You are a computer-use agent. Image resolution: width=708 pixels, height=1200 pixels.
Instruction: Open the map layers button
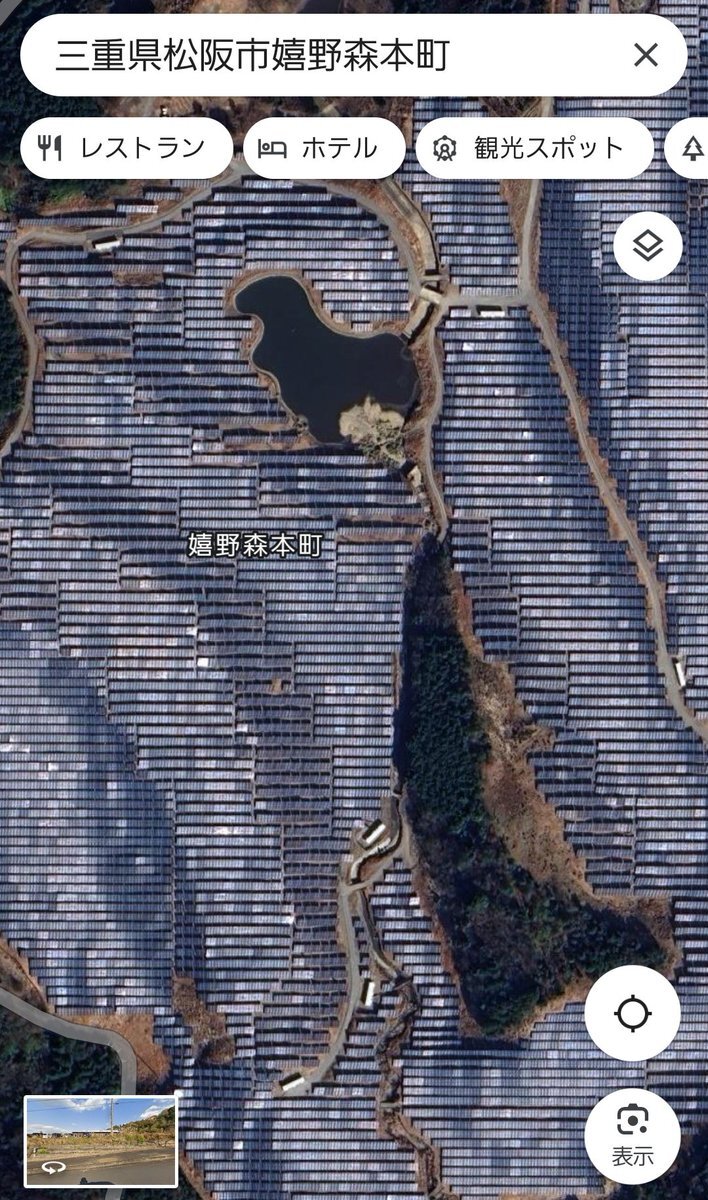[648, 246]
